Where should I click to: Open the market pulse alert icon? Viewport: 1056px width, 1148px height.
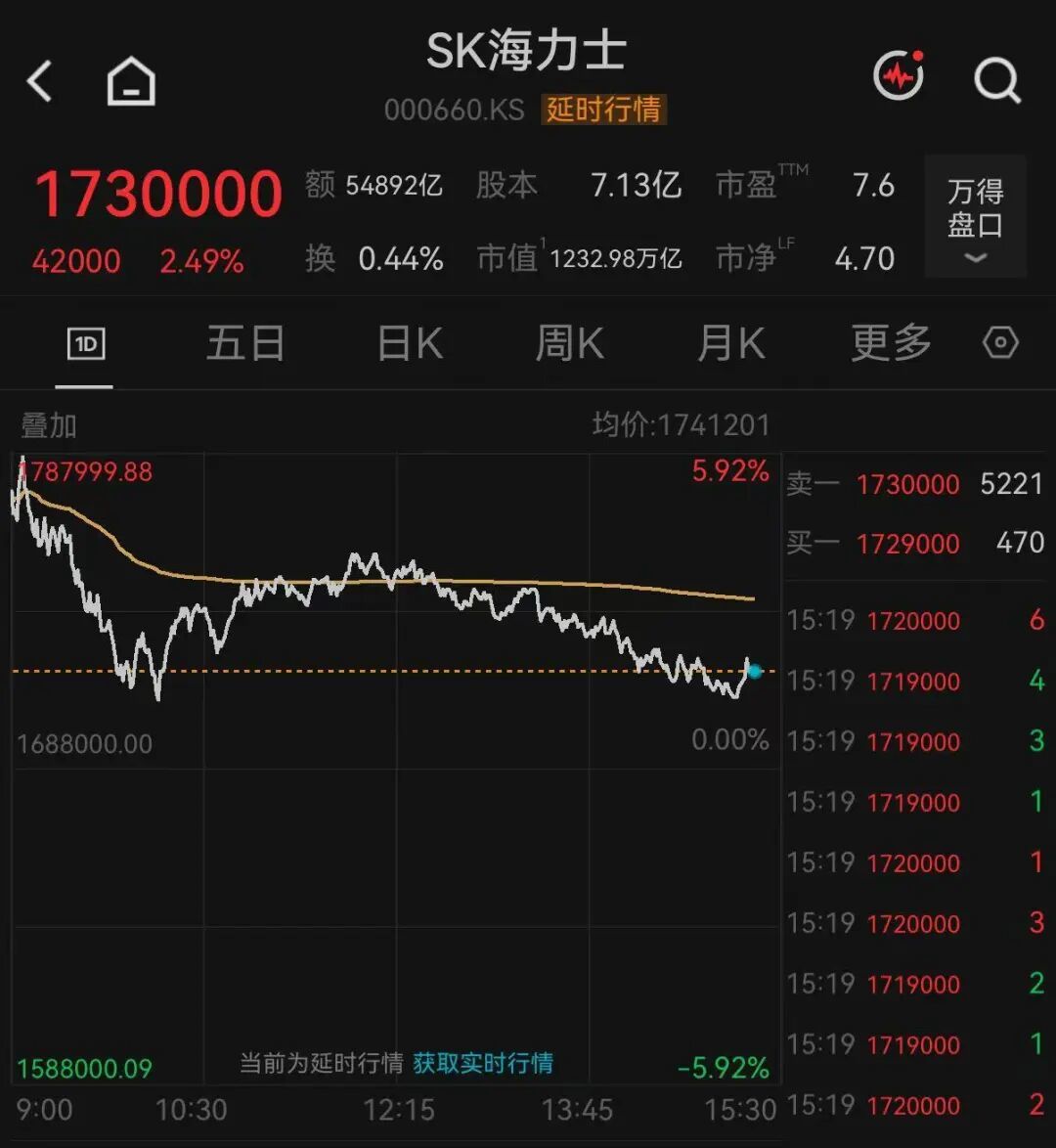(x=899, y=74)
